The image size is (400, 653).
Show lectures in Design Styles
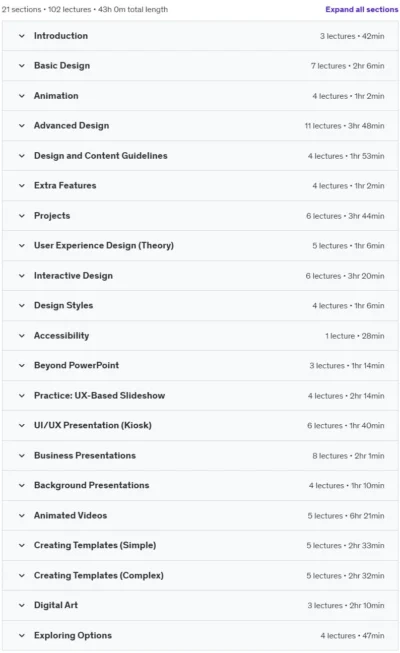click(200, 306)
